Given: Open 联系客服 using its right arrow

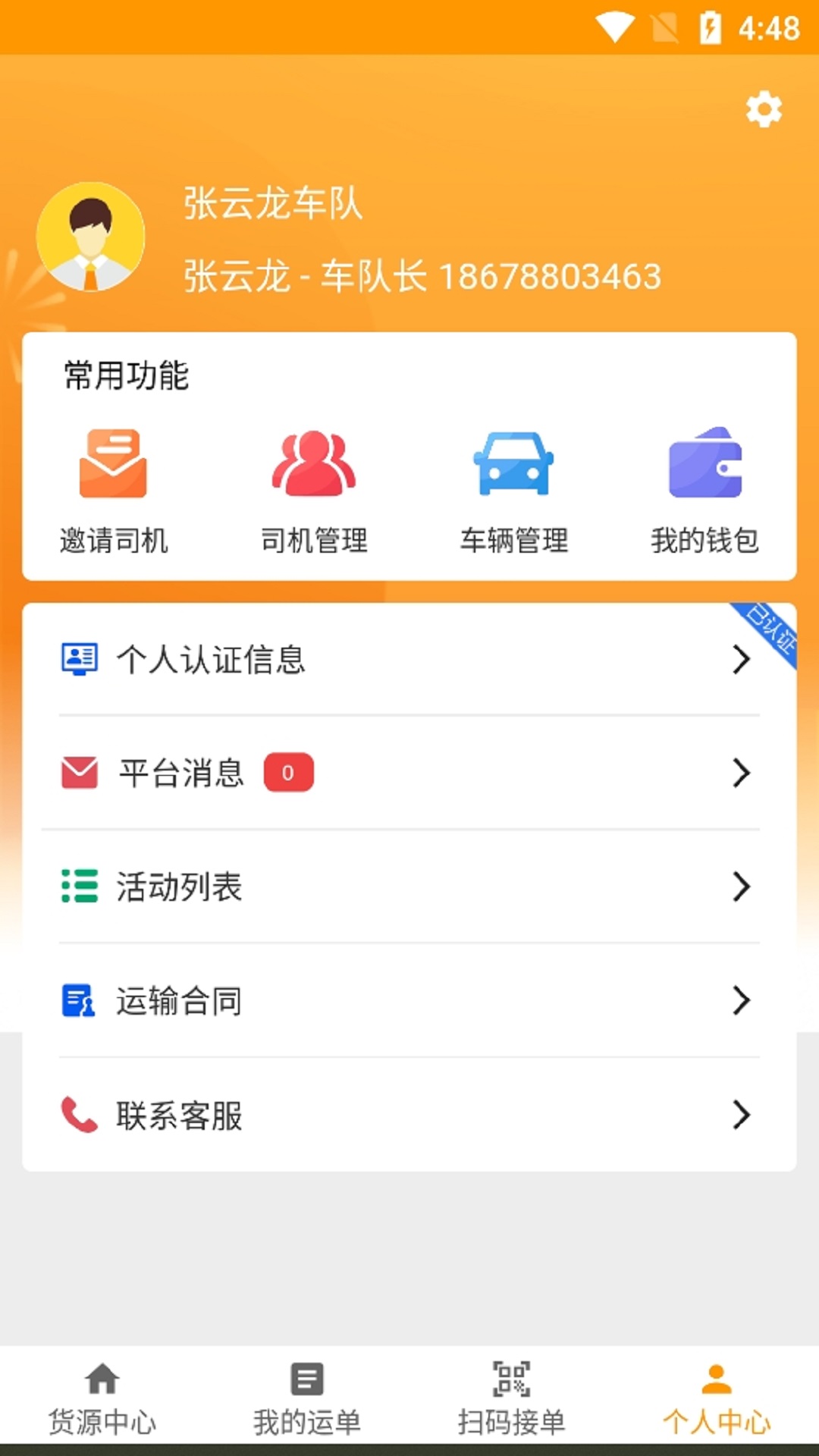Looking at the screenshot, I should (741, 1114).
